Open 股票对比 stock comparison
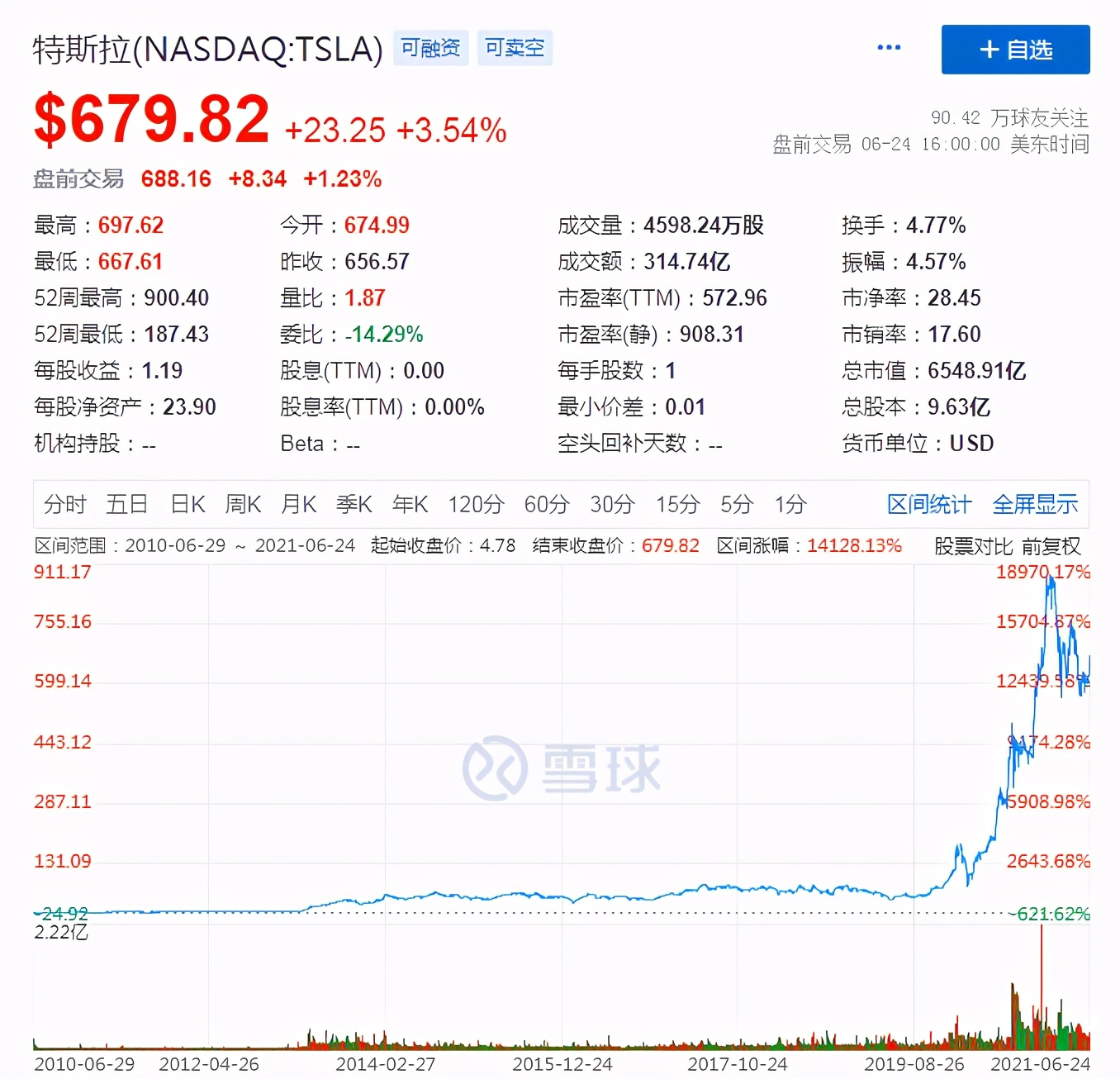This screenshot has width=1120, height=1079. tap(973, 546)
